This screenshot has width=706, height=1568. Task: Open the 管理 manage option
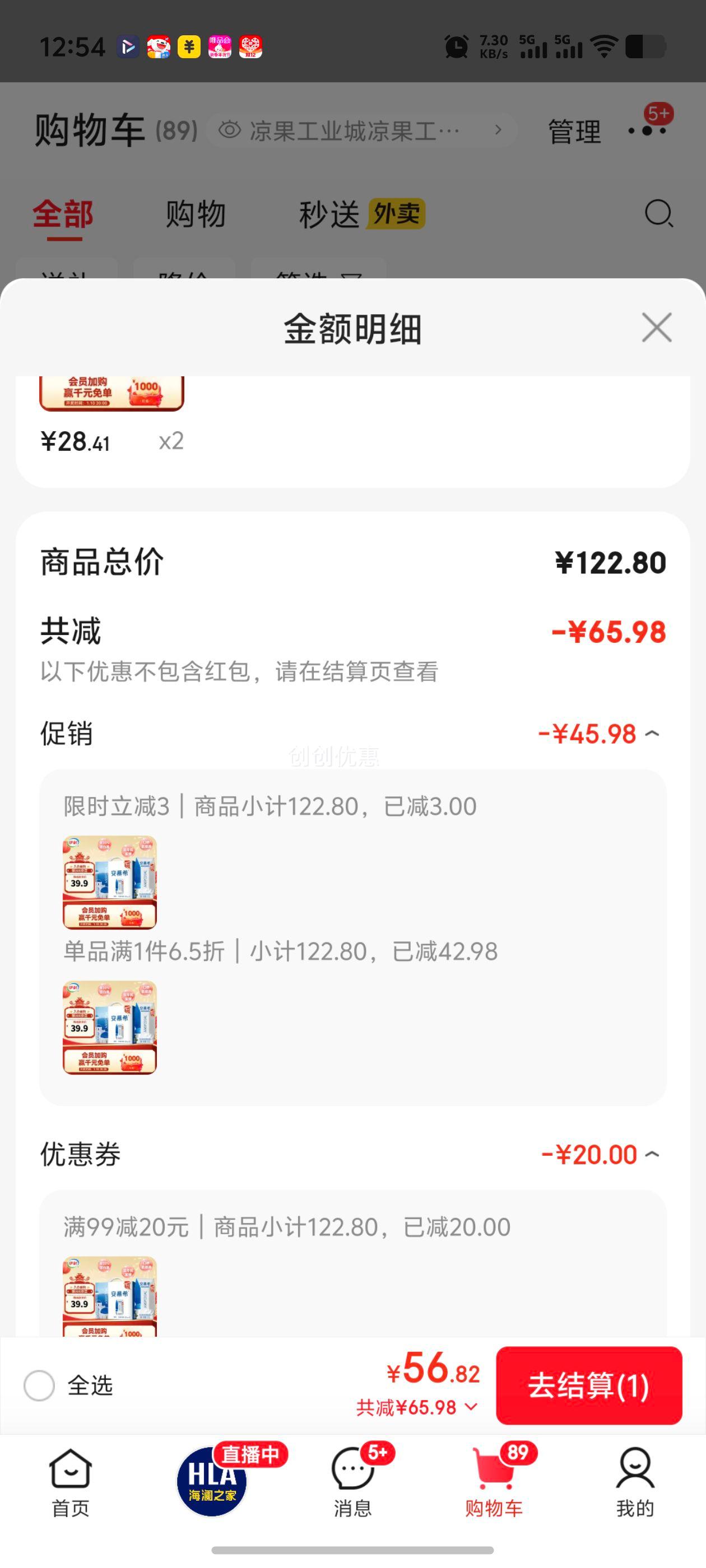pos(573,131)
